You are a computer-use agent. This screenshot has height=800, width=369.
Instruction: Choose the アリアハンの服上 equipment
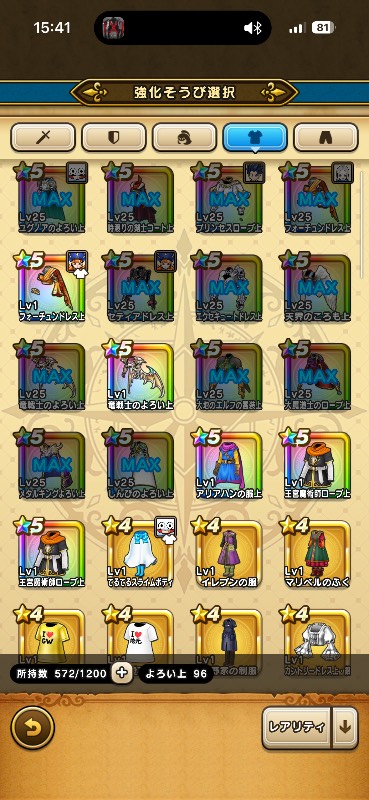tap(228, 464)
